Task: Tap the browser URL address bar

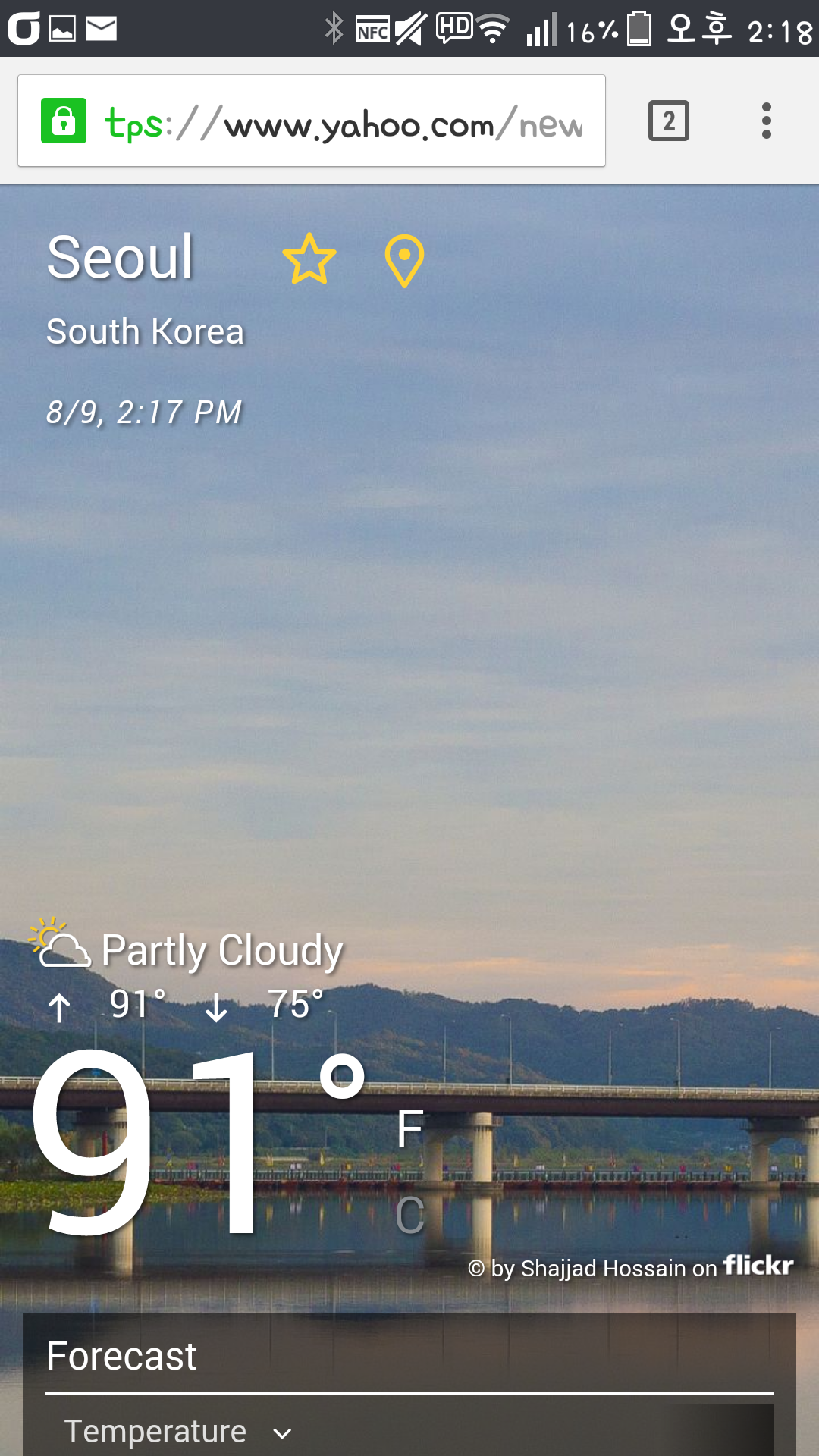Action: 341,121
